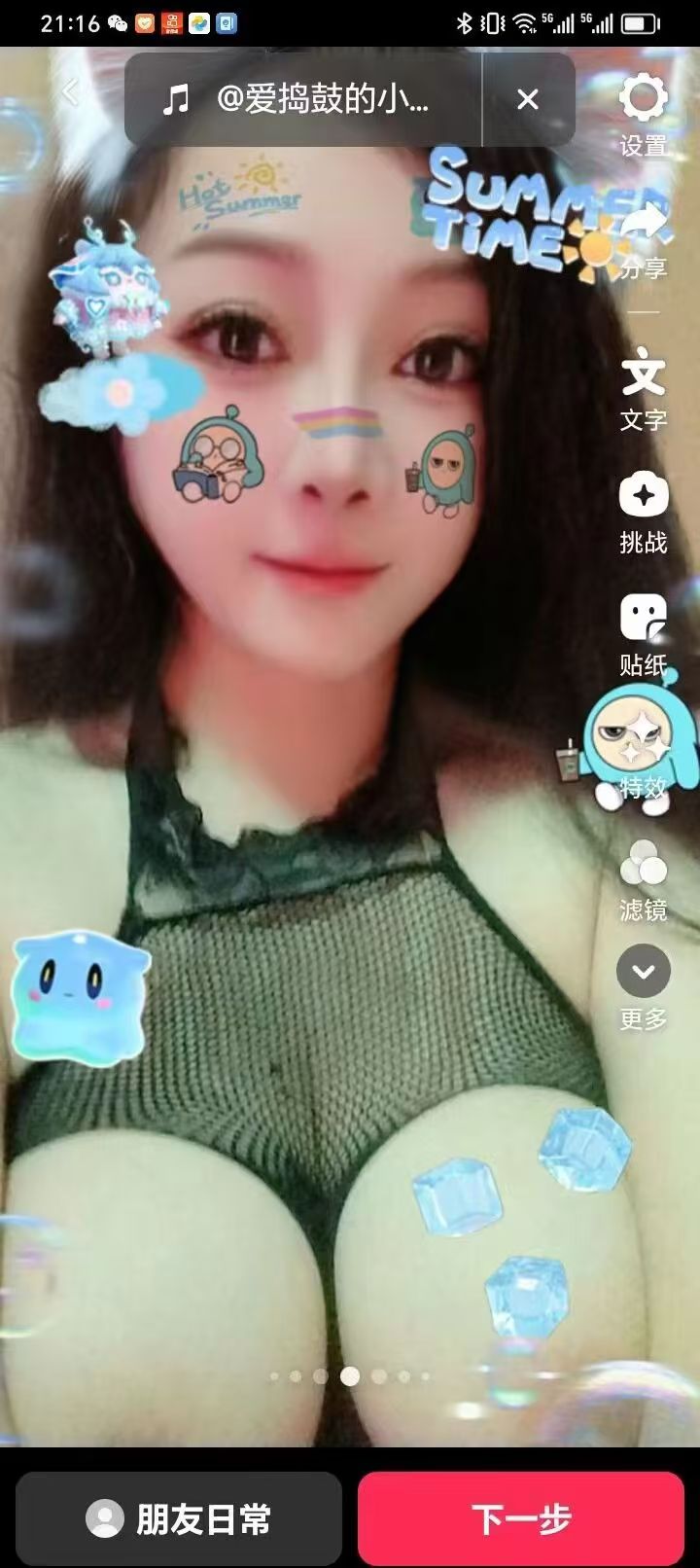Image resolution: width=700 pixels, height=1568 pixels.
Task: Continue with 下一步 button
Action: [x=521, y=1518]
